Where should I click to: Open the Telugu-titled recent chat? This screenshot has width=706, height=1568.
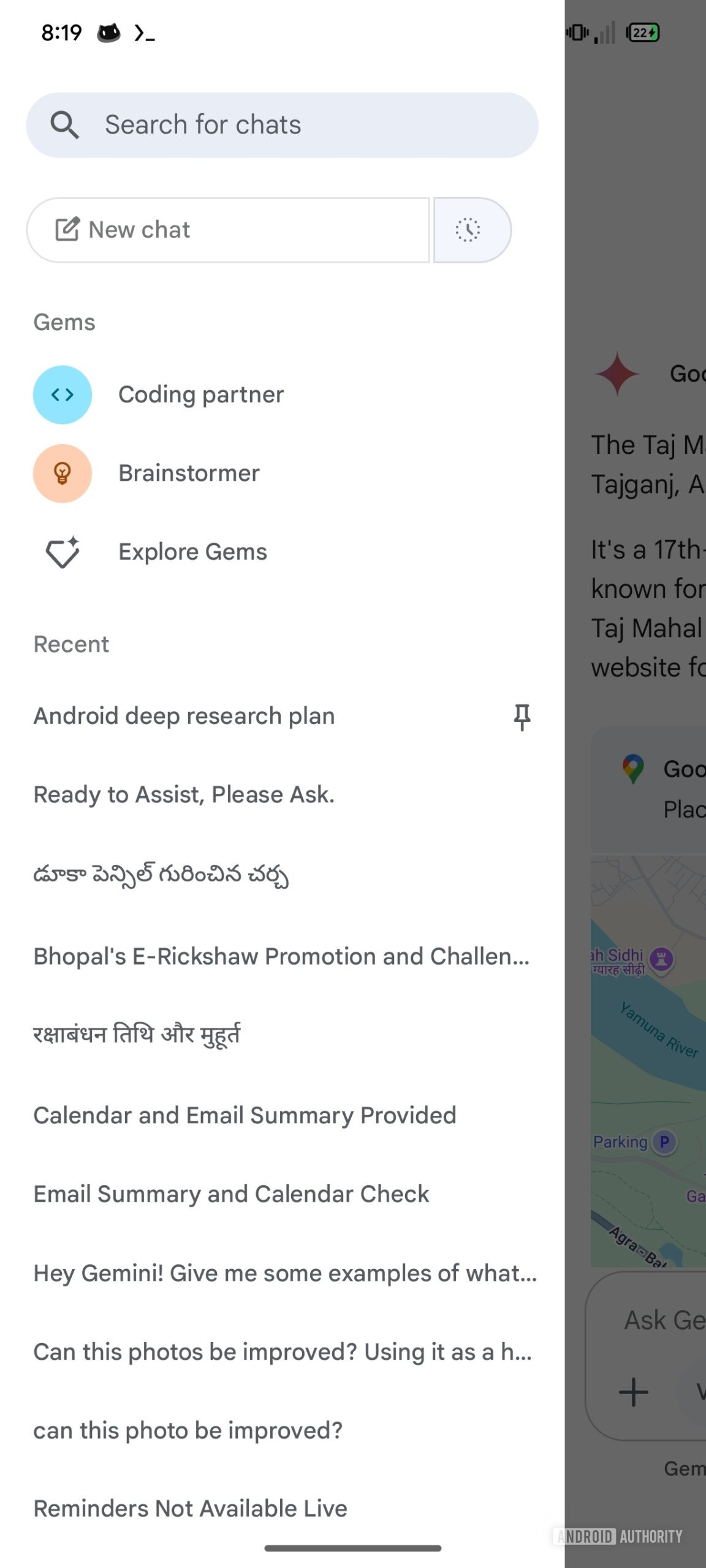(x=161, y=875)
